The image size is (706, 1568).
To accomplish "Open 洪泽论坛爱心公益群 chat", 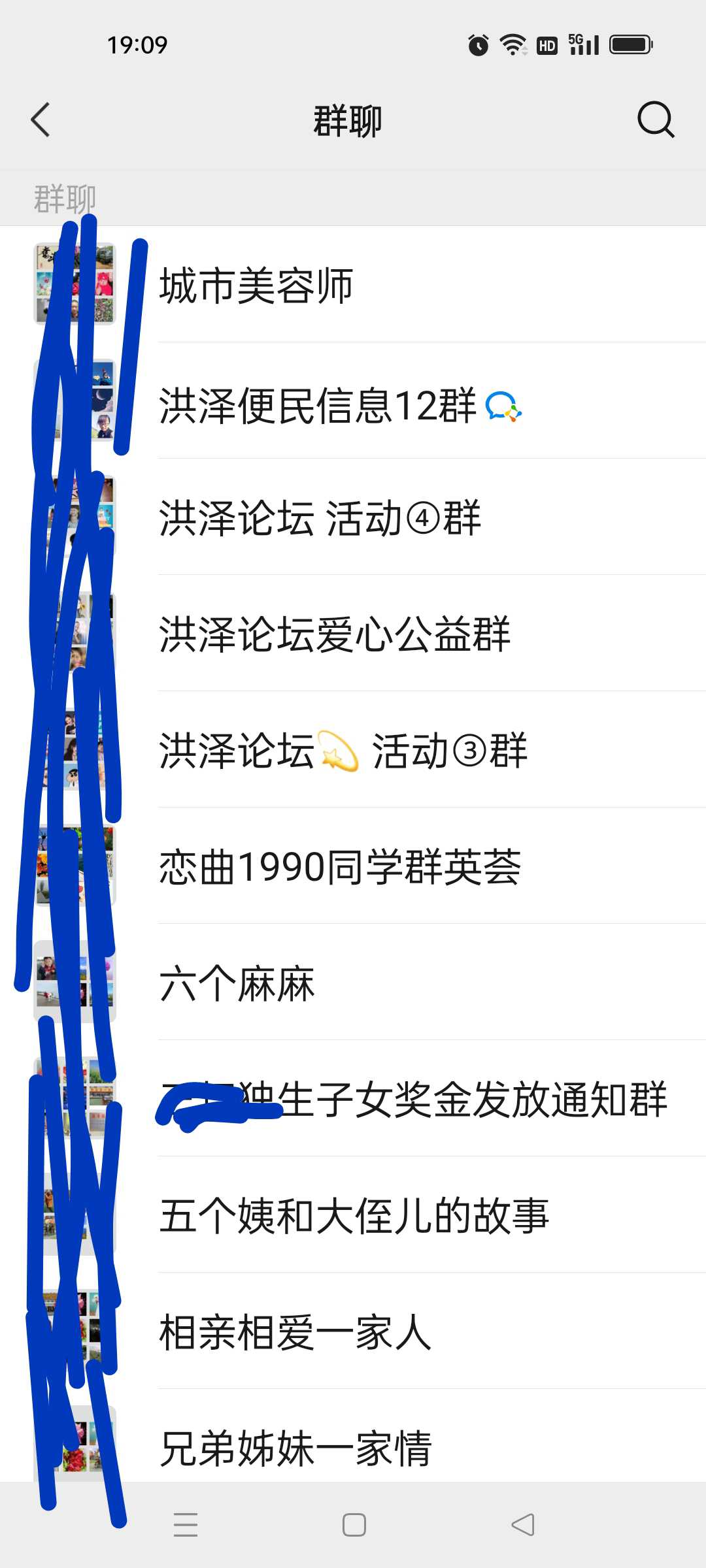I will [353, 633].
